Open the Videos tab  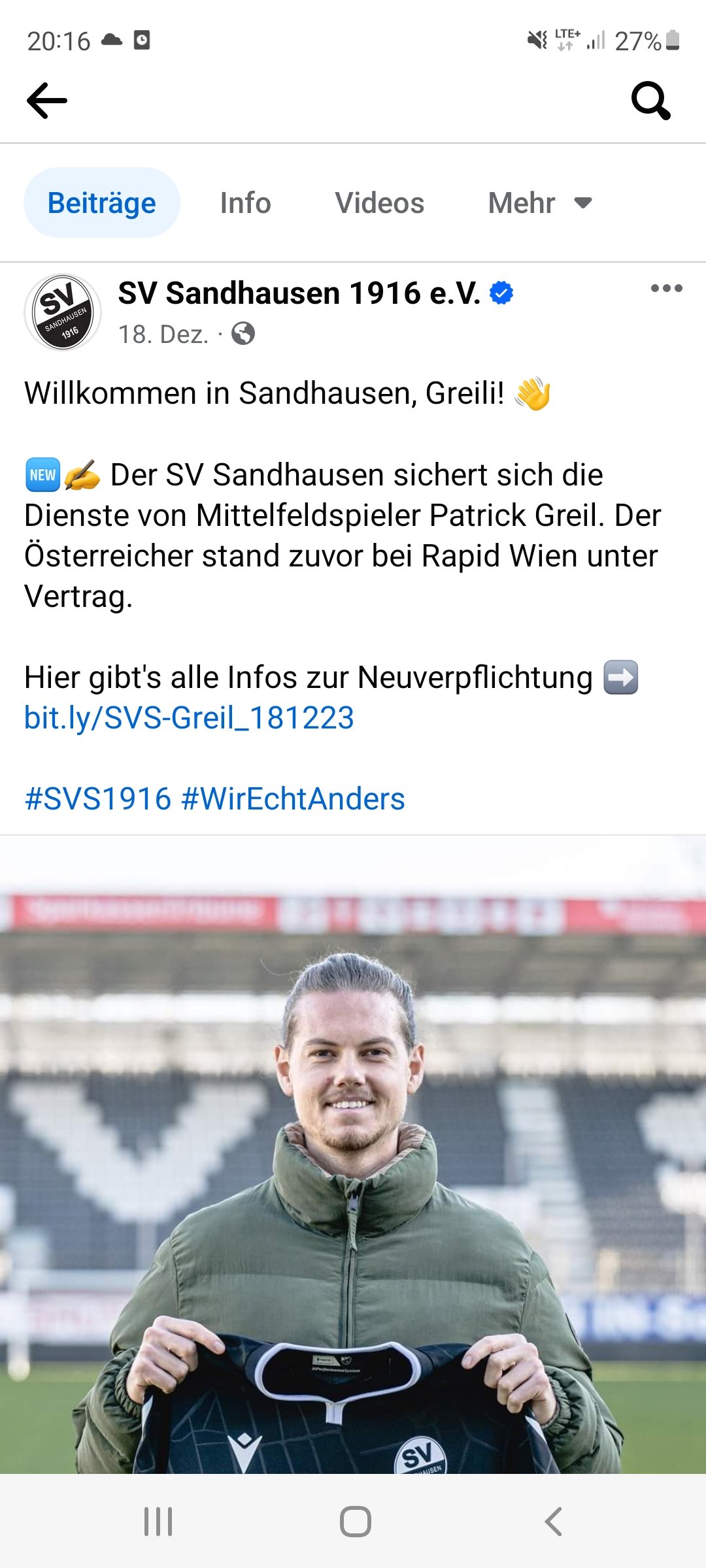pyautogui.click(x=380, y=203)
